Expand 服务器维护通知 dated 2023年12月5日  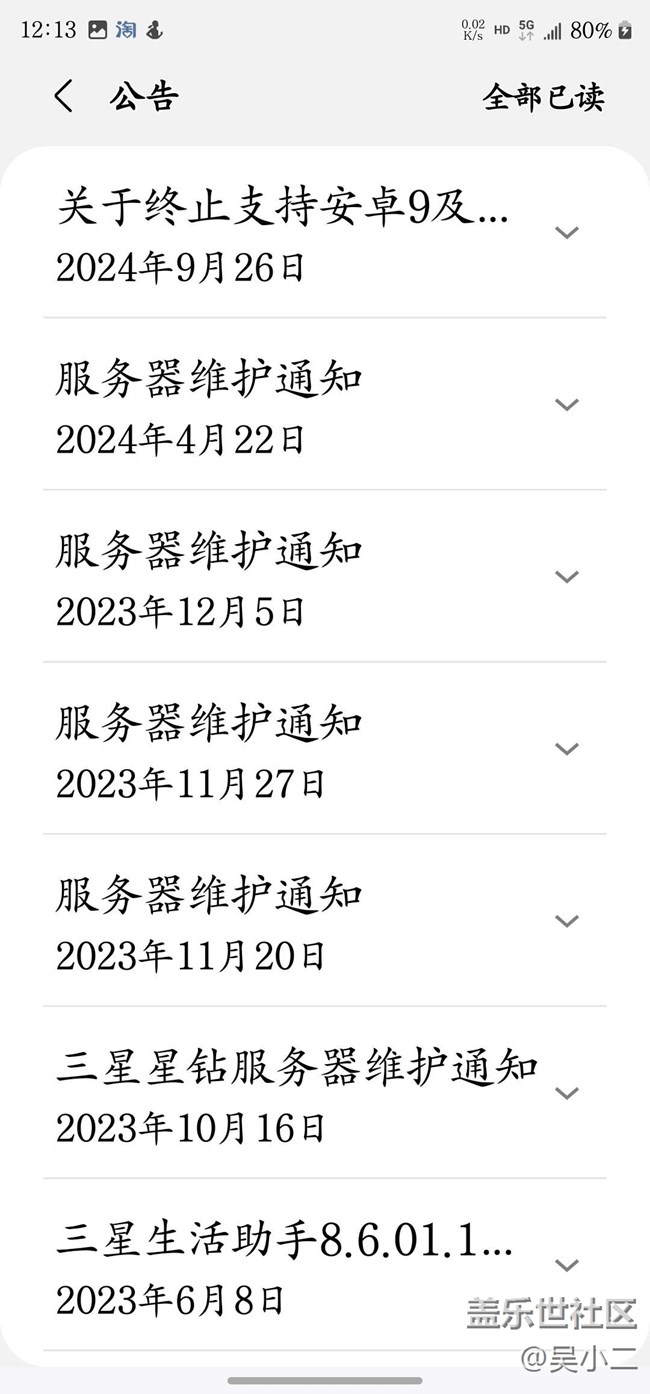click(566, 577)
